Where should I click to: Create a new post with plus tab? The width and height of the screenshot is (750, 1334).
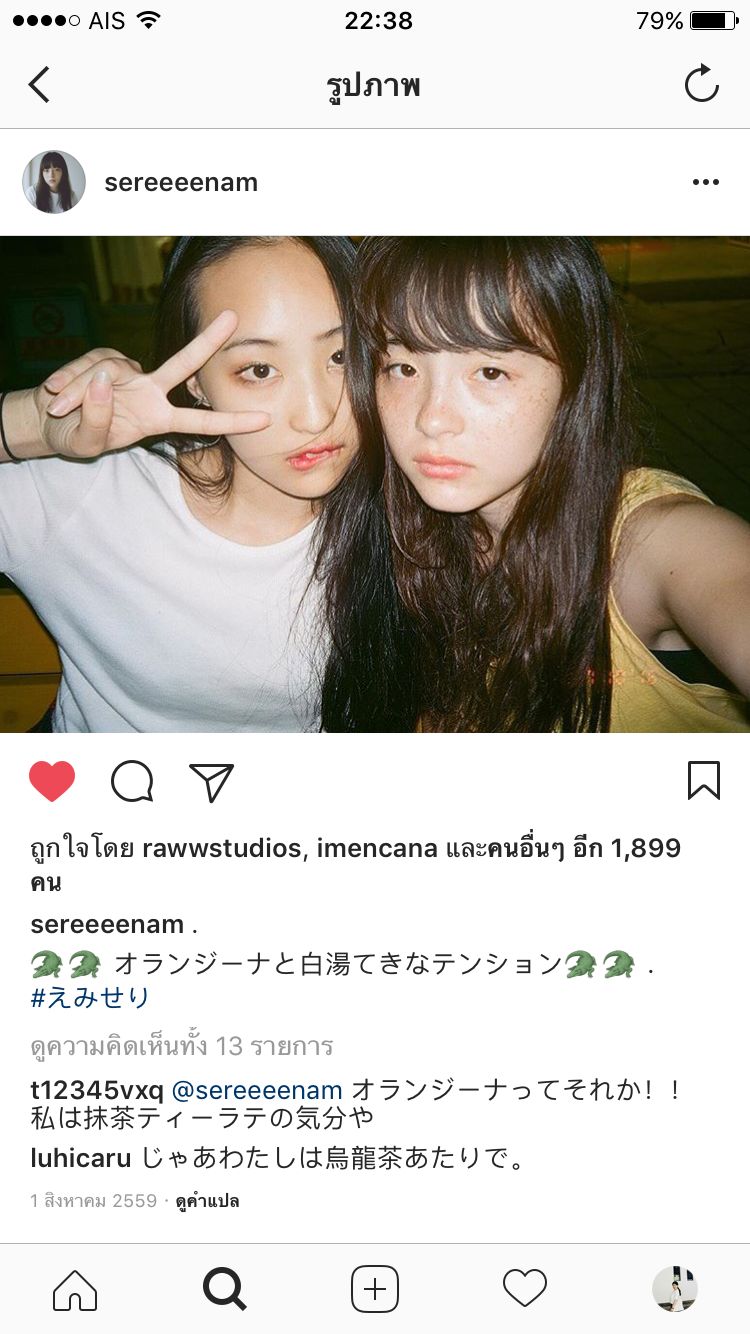click(375, 1289)
